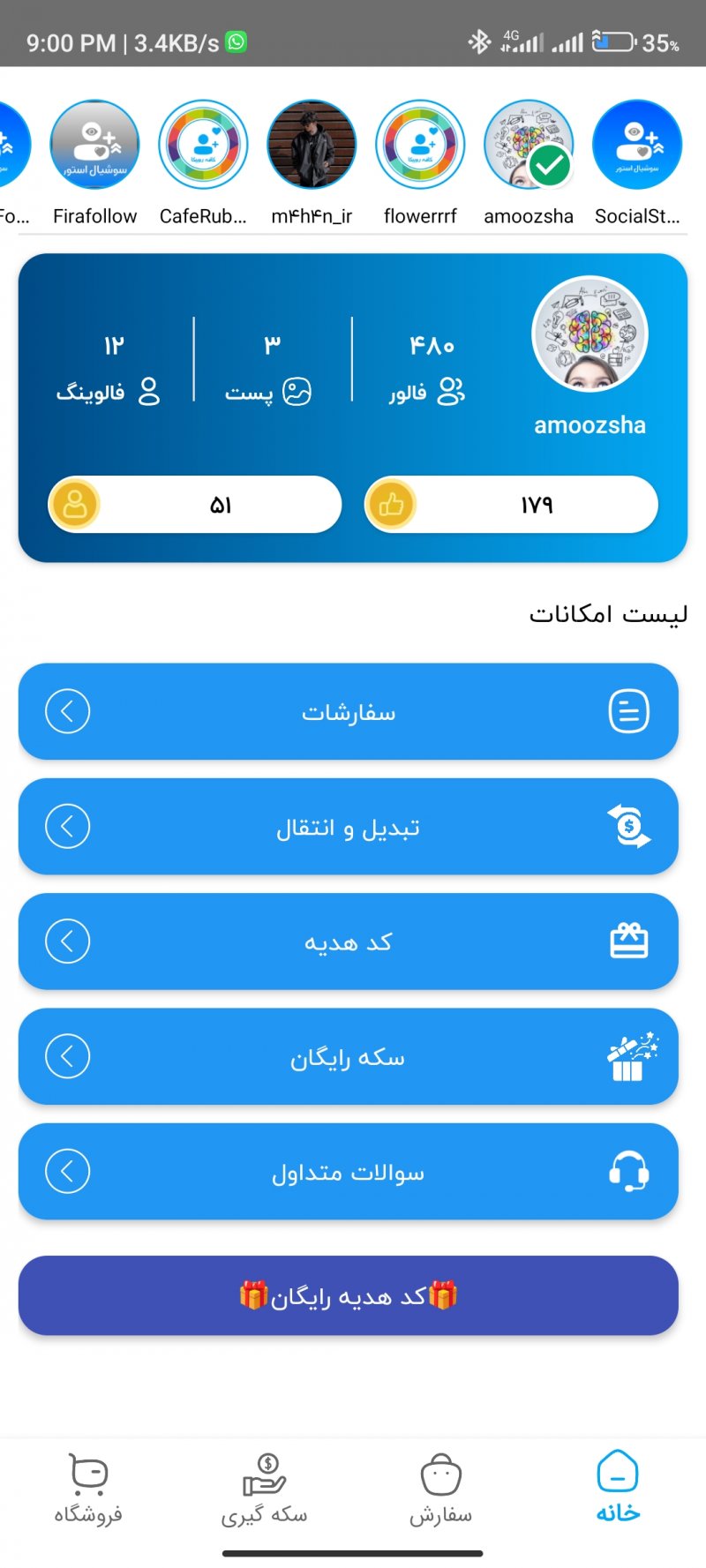Select the flowerrrf account avatar
Viewport: 706px width, 1568px height.
click(x=420, y=145)
